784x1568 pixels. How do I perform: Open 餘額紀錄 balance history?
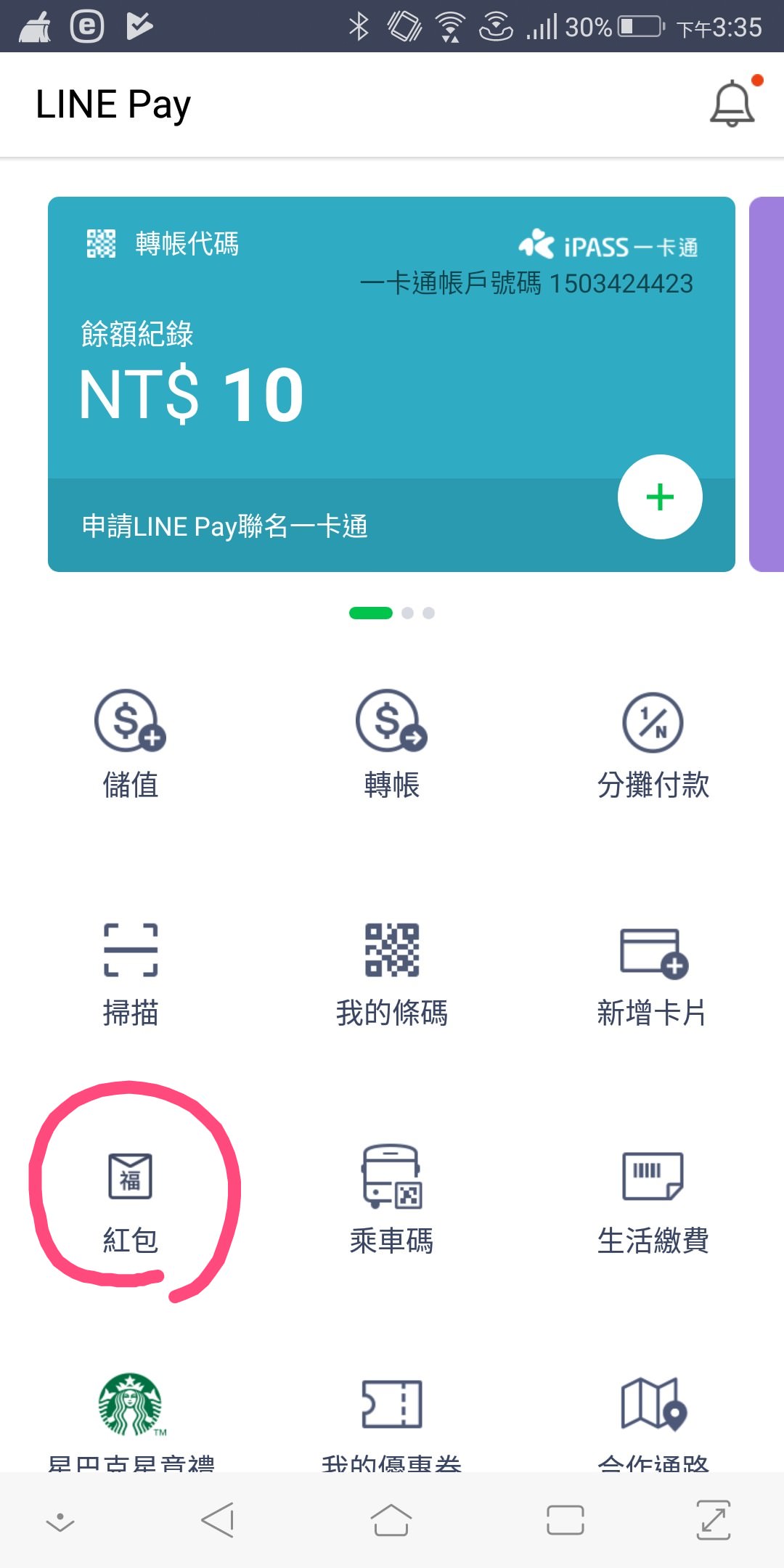(137, 335)
